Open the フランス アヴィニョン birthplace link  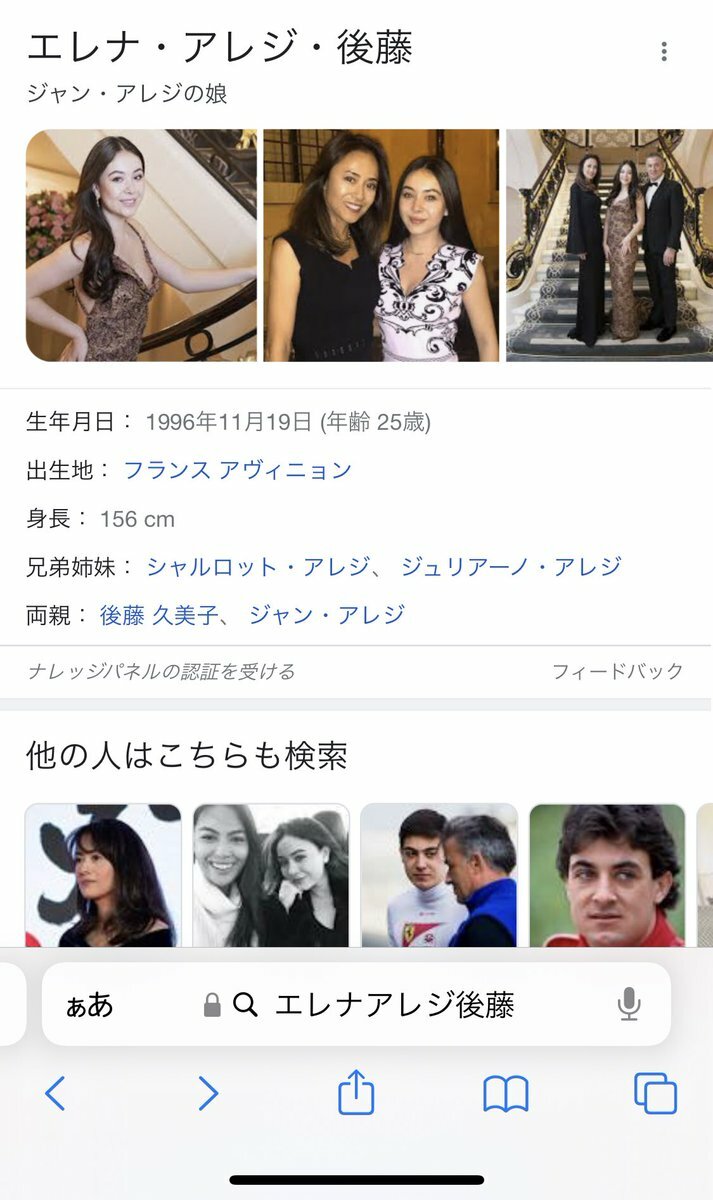[237, 470]
